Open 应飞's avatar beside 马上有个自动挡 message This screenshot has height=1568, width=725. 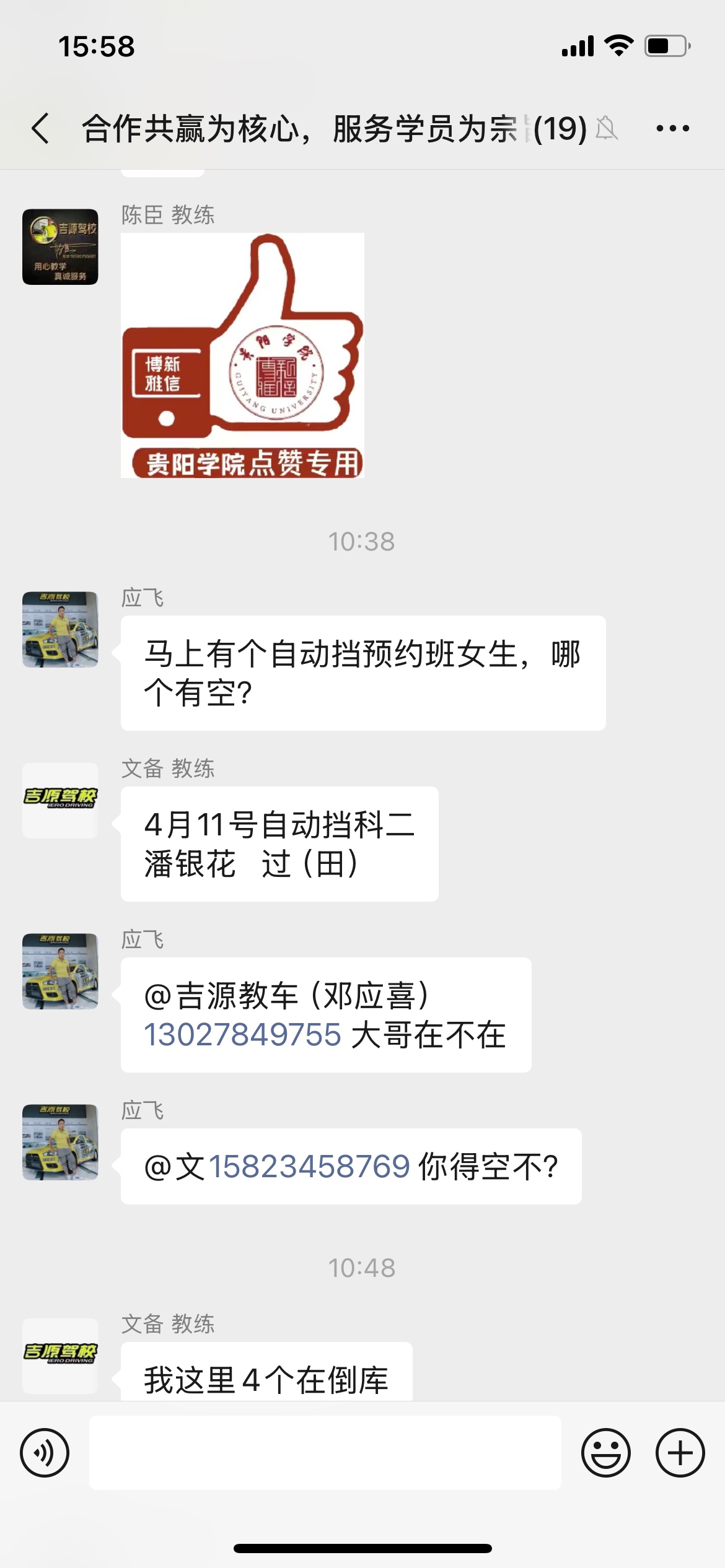click(60, 629)
